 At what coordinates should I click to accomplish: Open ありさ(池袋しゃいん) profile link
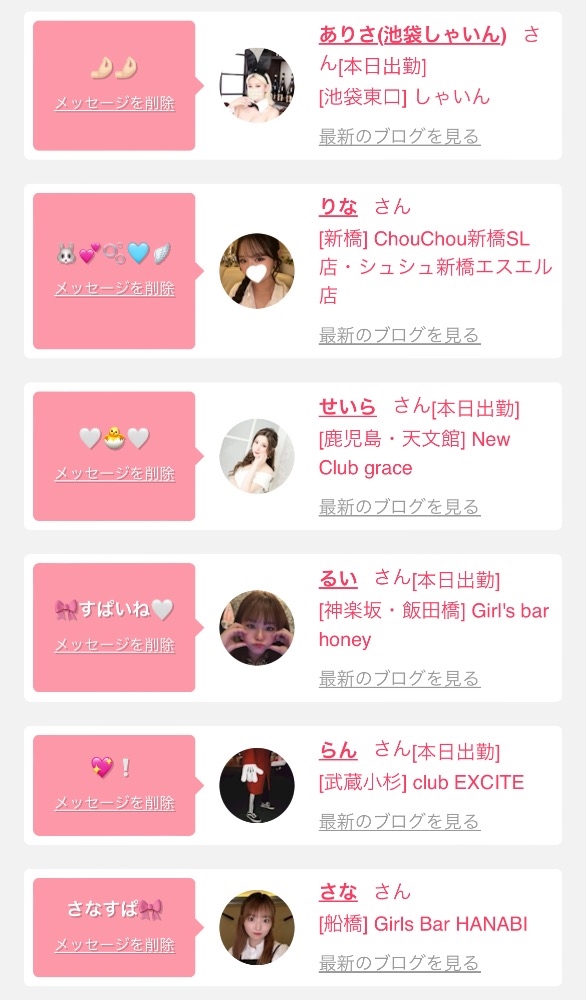pos(413,34)
